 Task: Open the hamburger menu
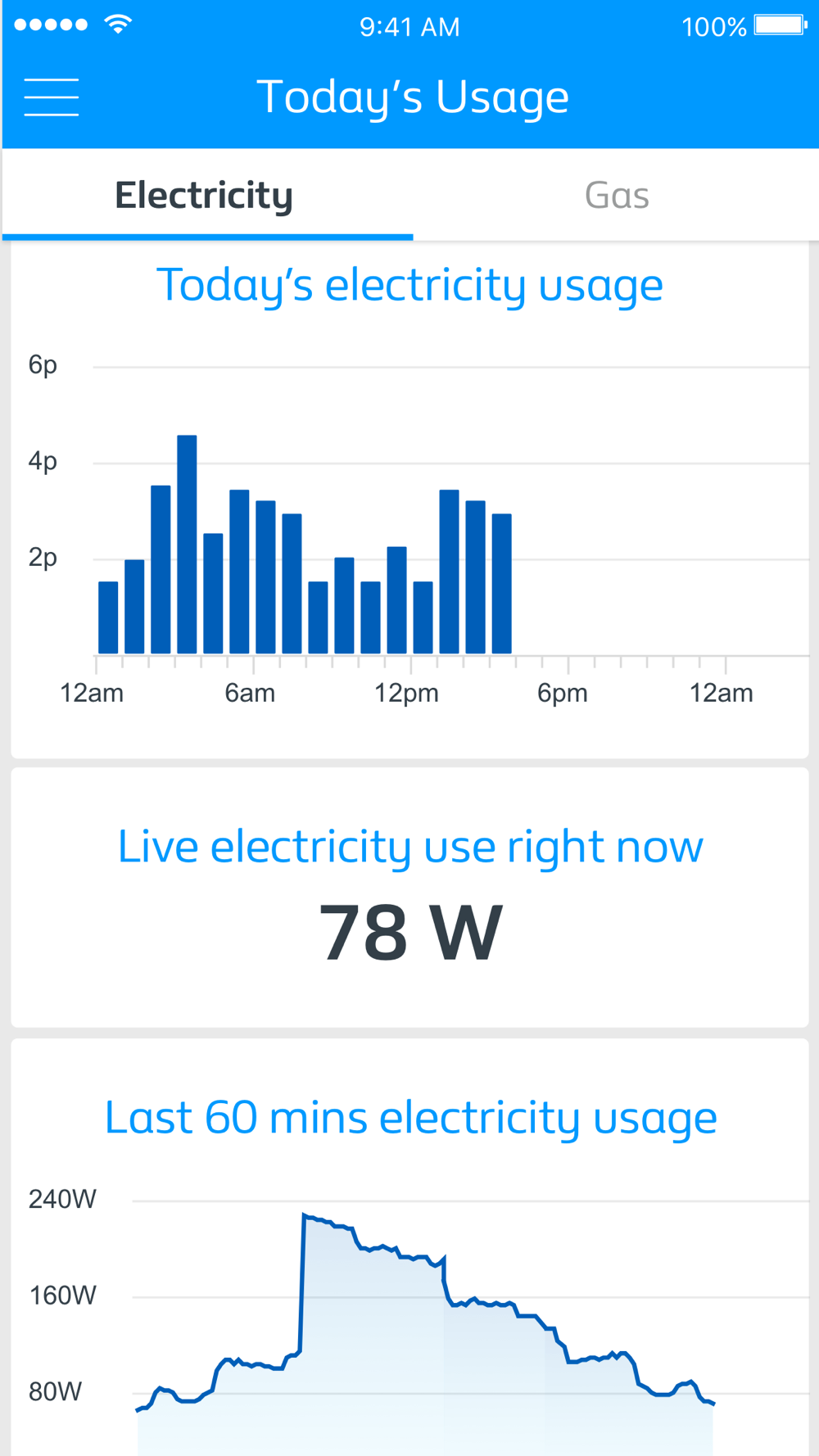coord(52,97)
